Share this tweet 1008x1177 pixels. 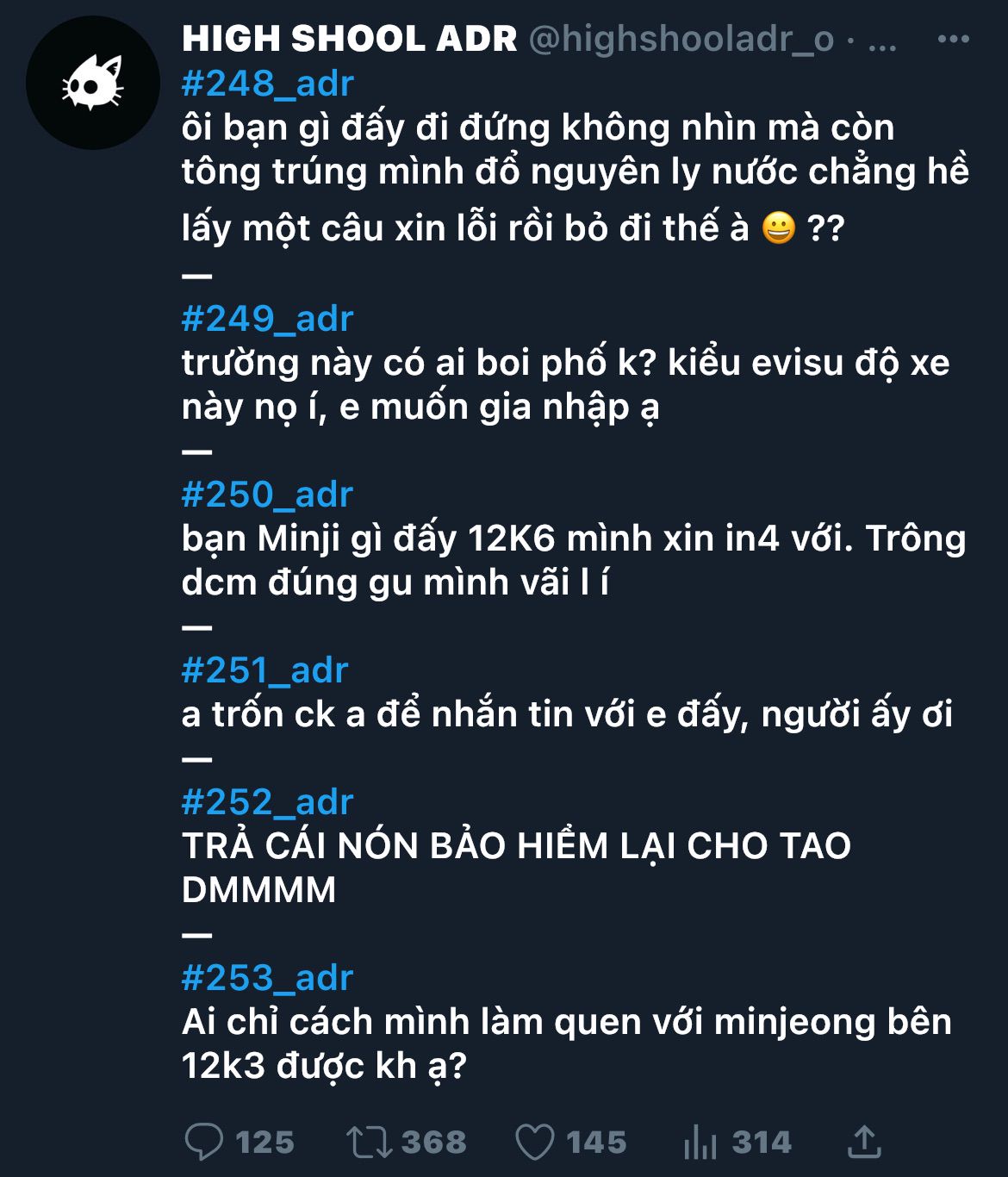tap(865, 1142)
